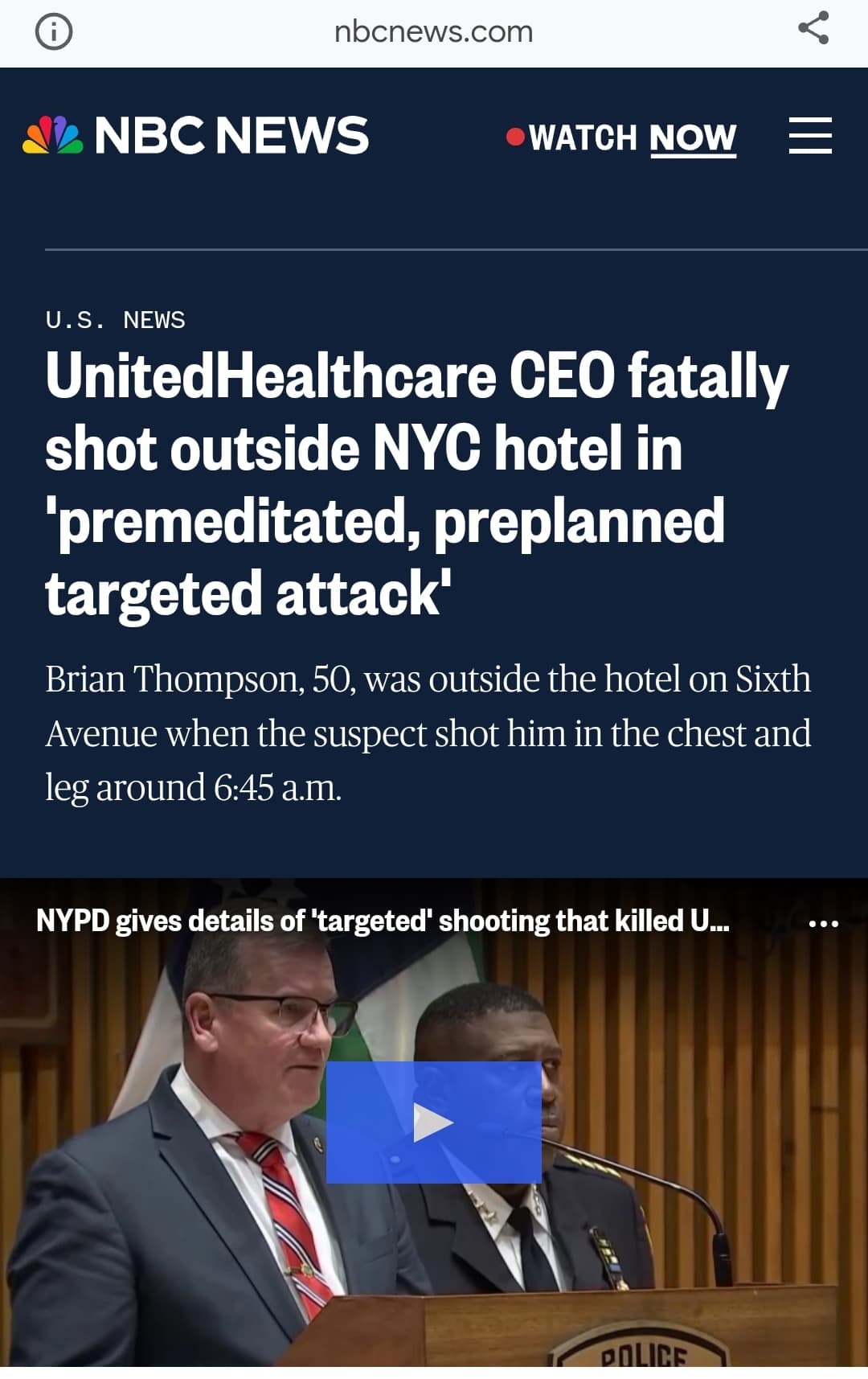Open the Watch Now live stream
This screenshot has height=1379, width=868.
tap(621, 137)
